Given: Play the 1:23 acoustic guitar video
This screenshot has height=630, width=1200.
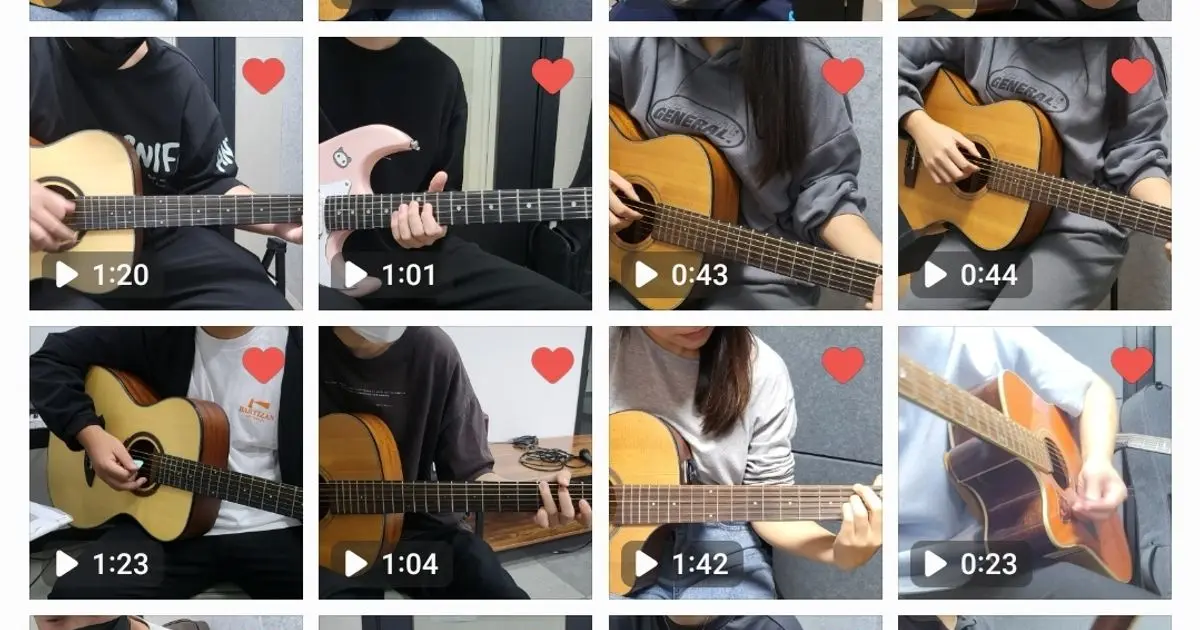Looking at the screenshot, I should [x=165, y=463].
